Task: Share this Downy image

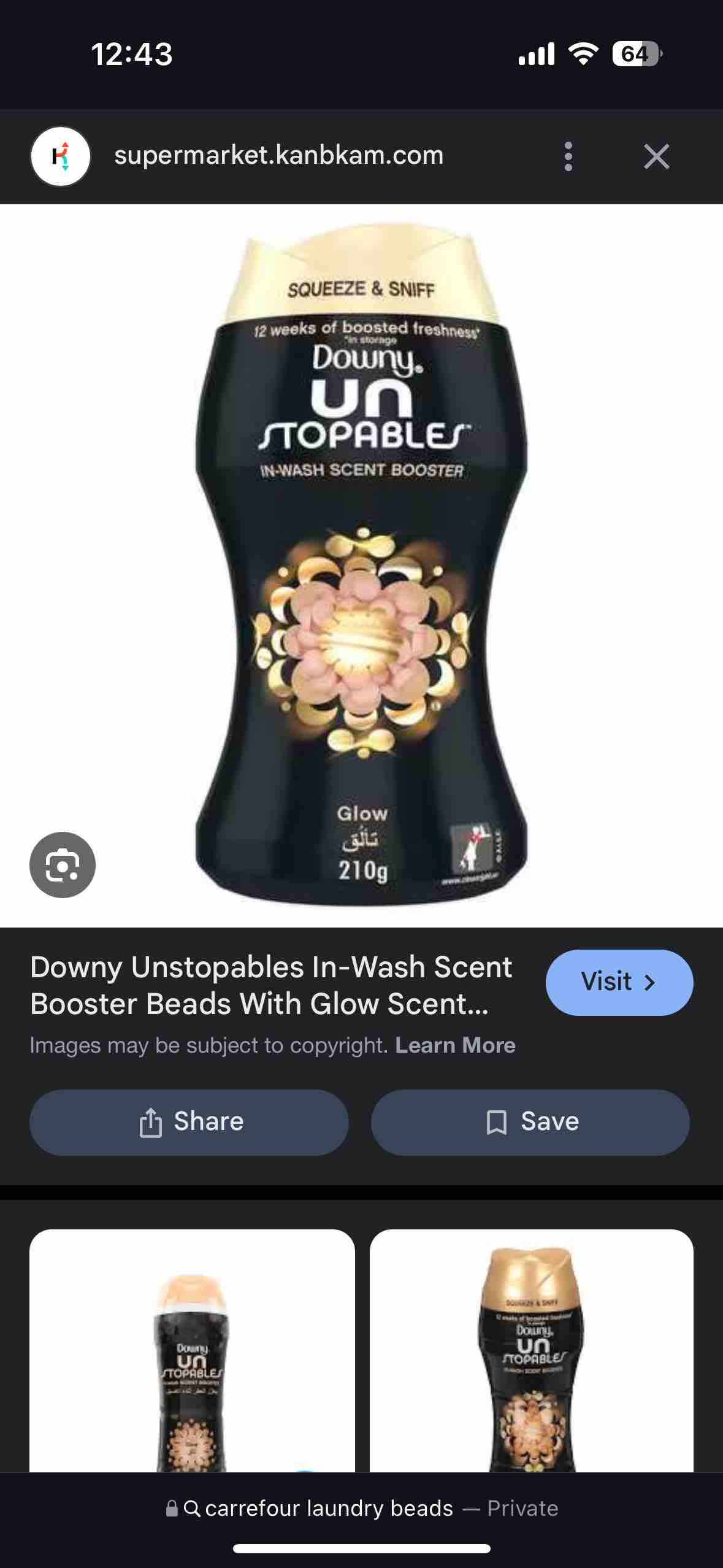Action: click(189, 1122)
